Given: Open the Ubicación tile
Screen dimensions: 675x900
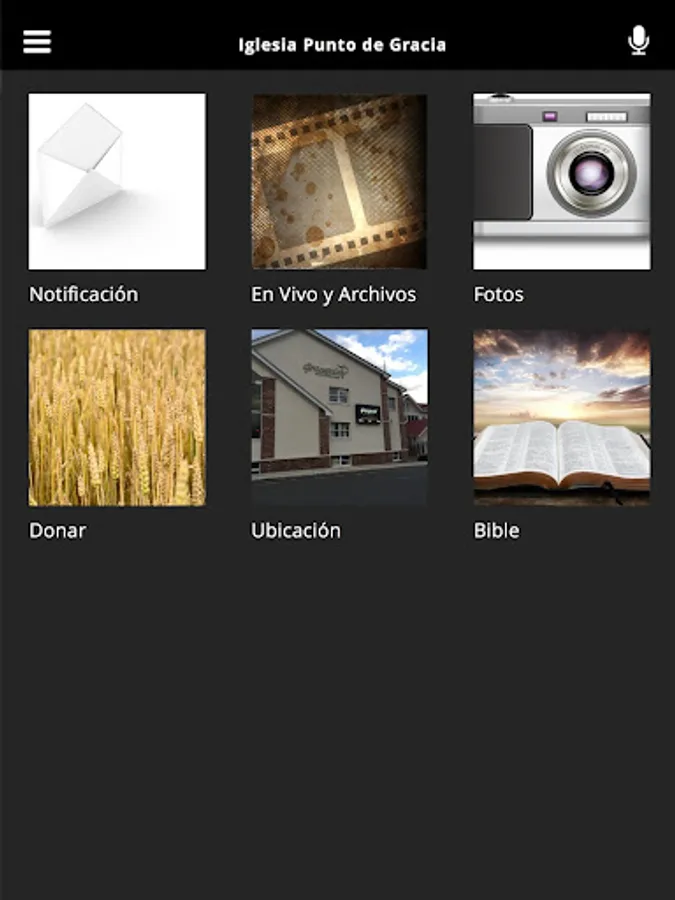Looking at the screenshot, I should (x=339, y=418).
